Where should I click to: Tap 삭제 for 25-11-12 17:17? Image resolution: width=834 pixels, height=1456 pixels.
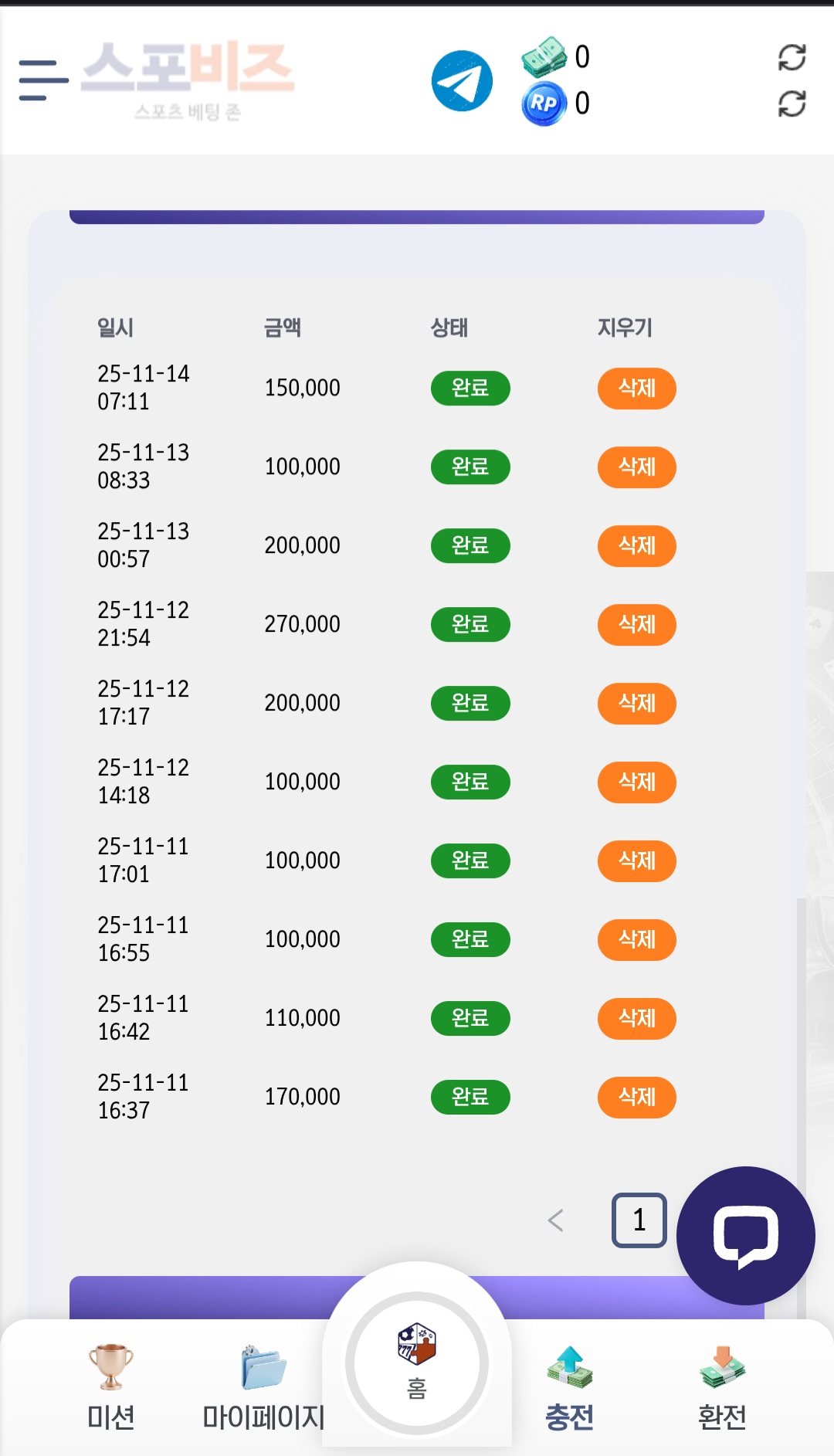pos(636,703)
